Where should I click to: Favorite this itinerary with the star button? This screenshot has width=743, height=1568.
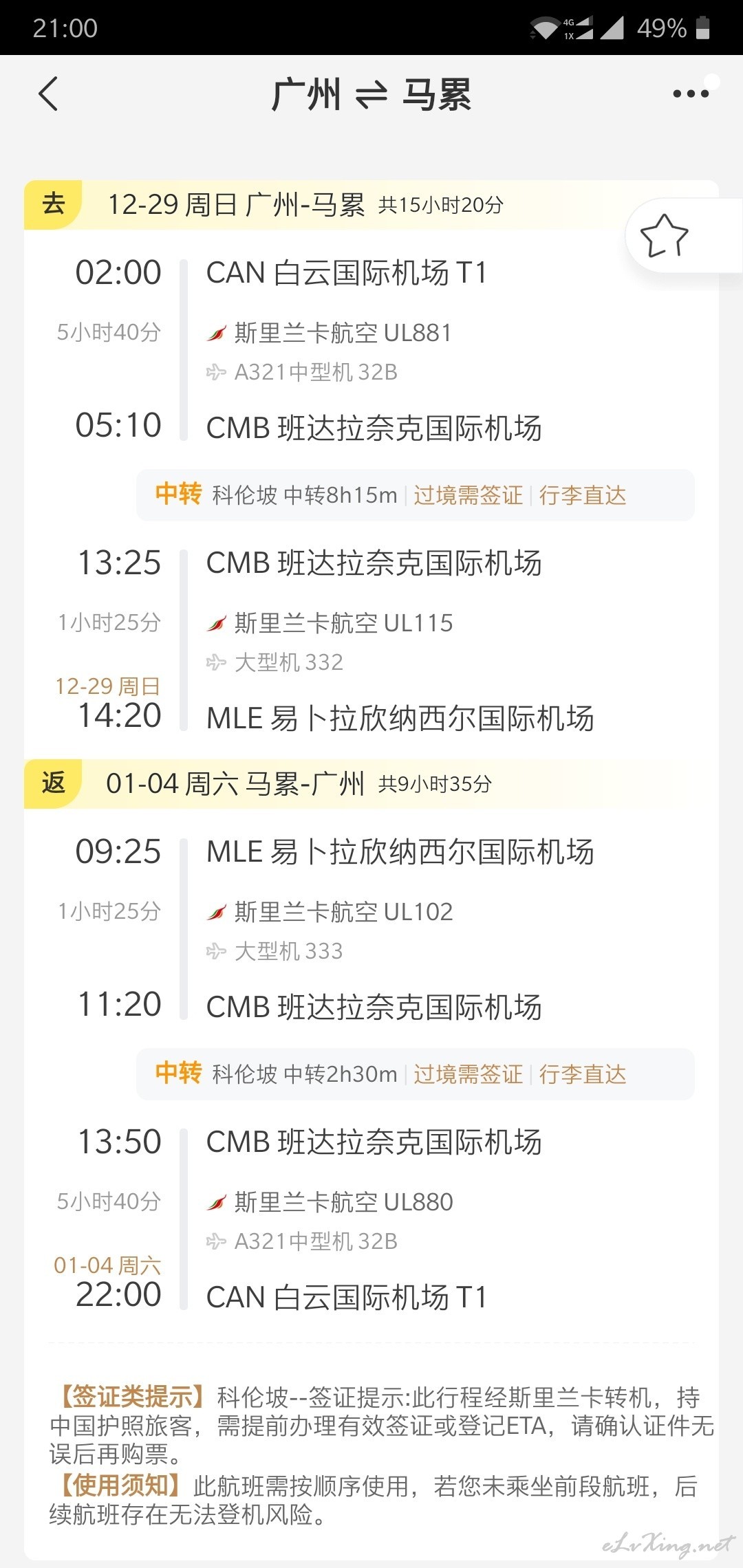coord(664,236)
